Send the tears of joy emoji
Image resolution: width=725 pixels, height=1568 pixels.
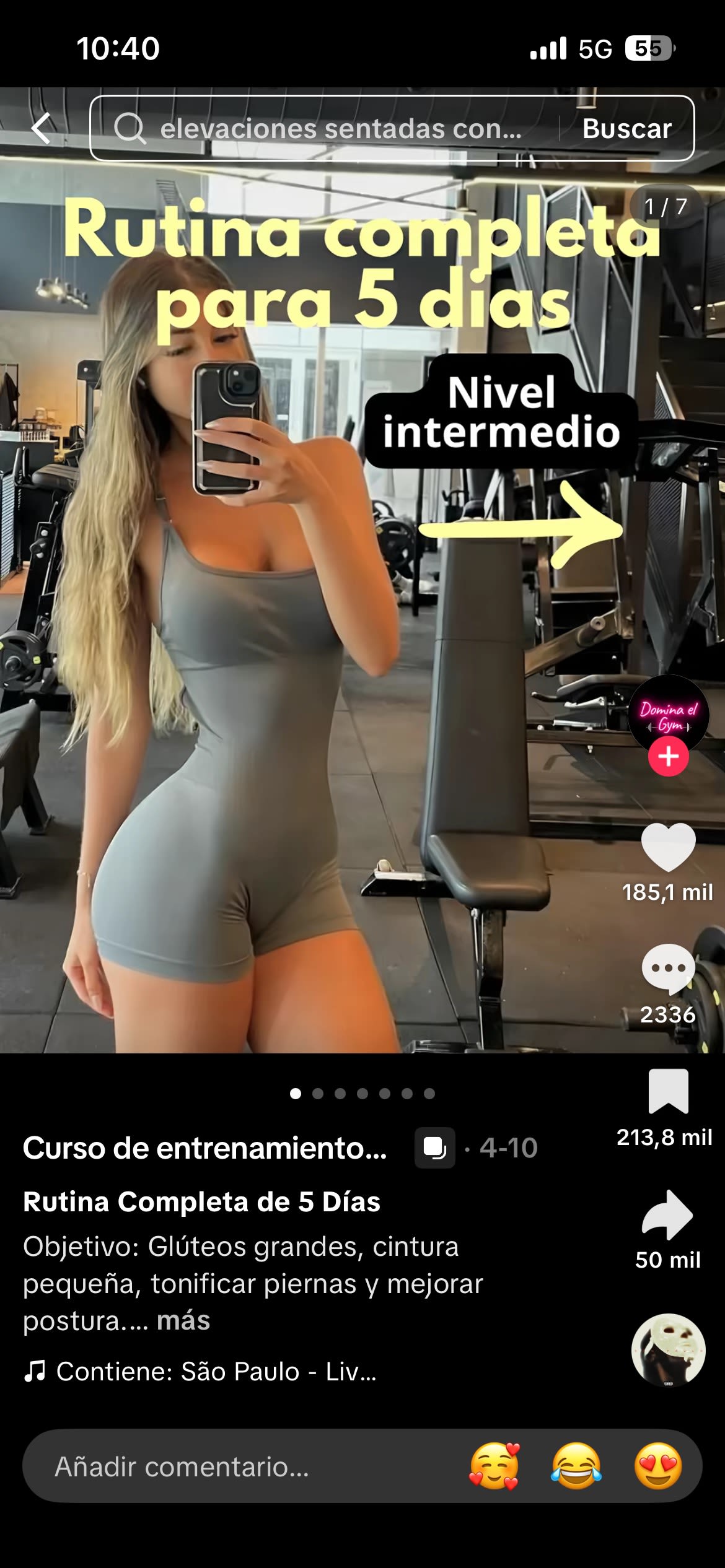576,1466
